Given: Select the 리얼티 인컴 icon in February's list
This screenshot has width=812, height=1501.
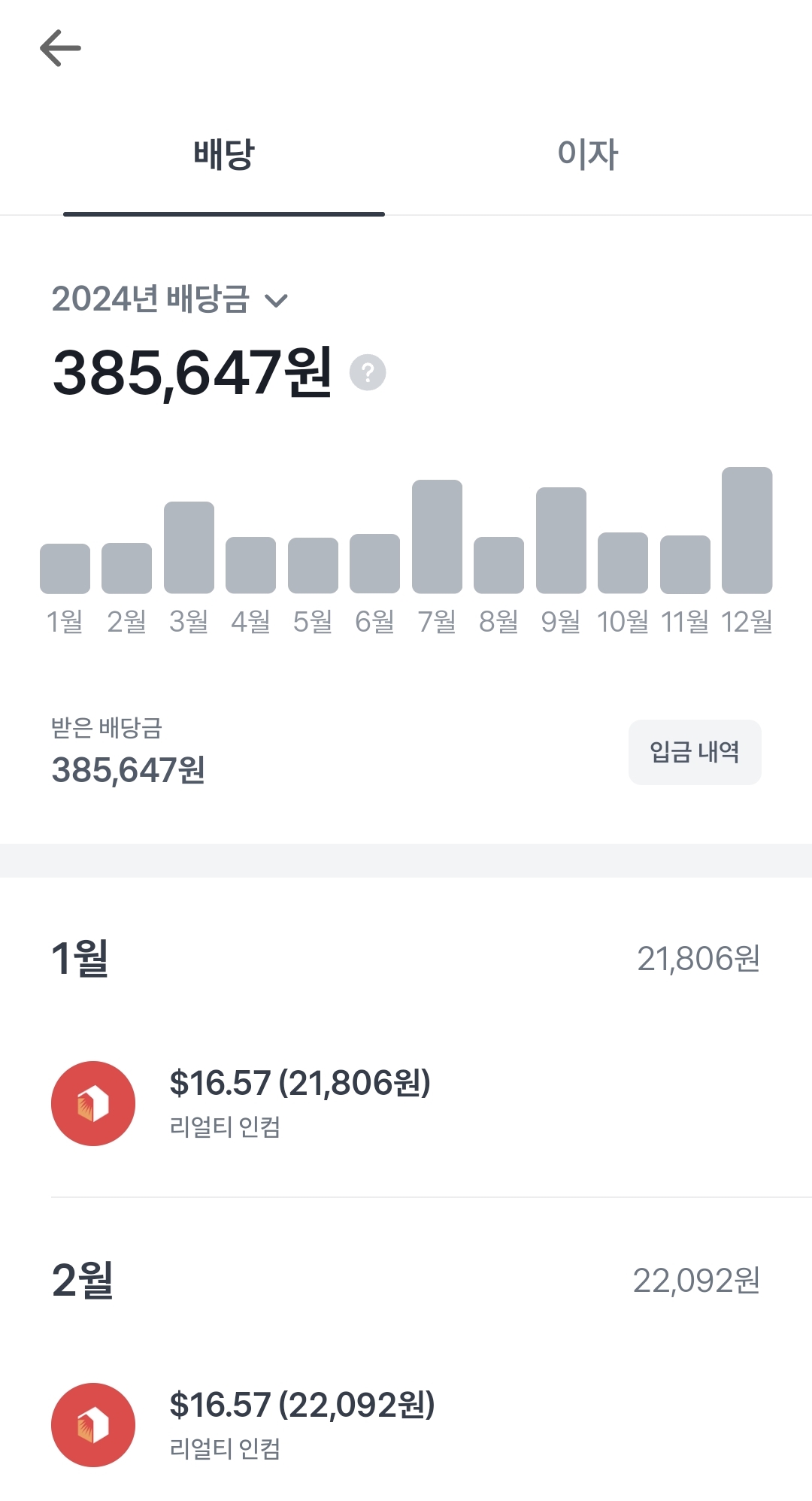Looking at the screenshot, I should pyautogui.click(x=93, y=1424).
